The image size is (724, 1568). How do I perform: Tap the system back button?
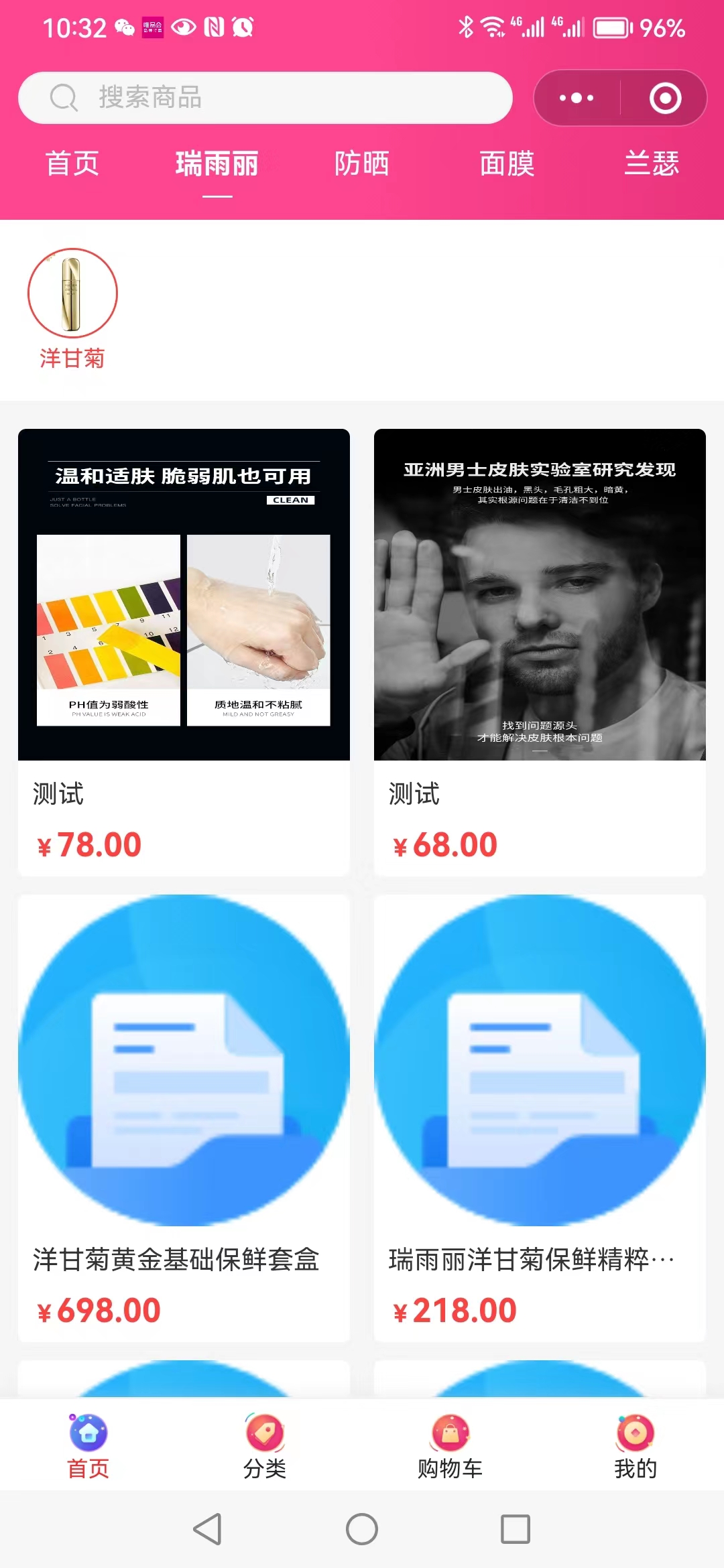207,1529
